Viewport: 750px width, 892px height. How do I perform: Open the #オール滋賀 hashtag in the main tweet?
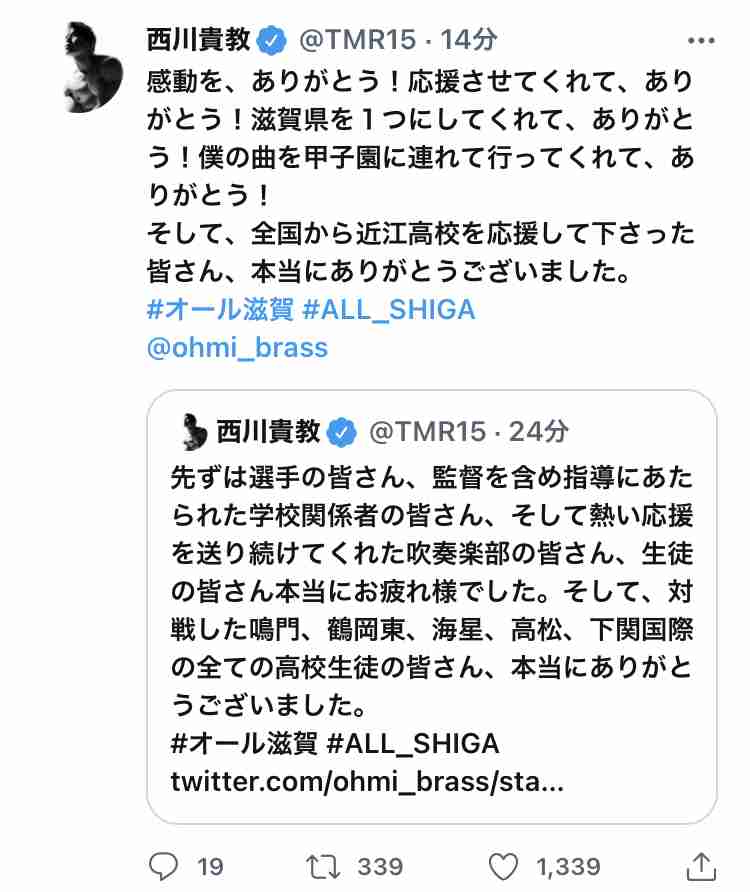click(x=220, y=309)
